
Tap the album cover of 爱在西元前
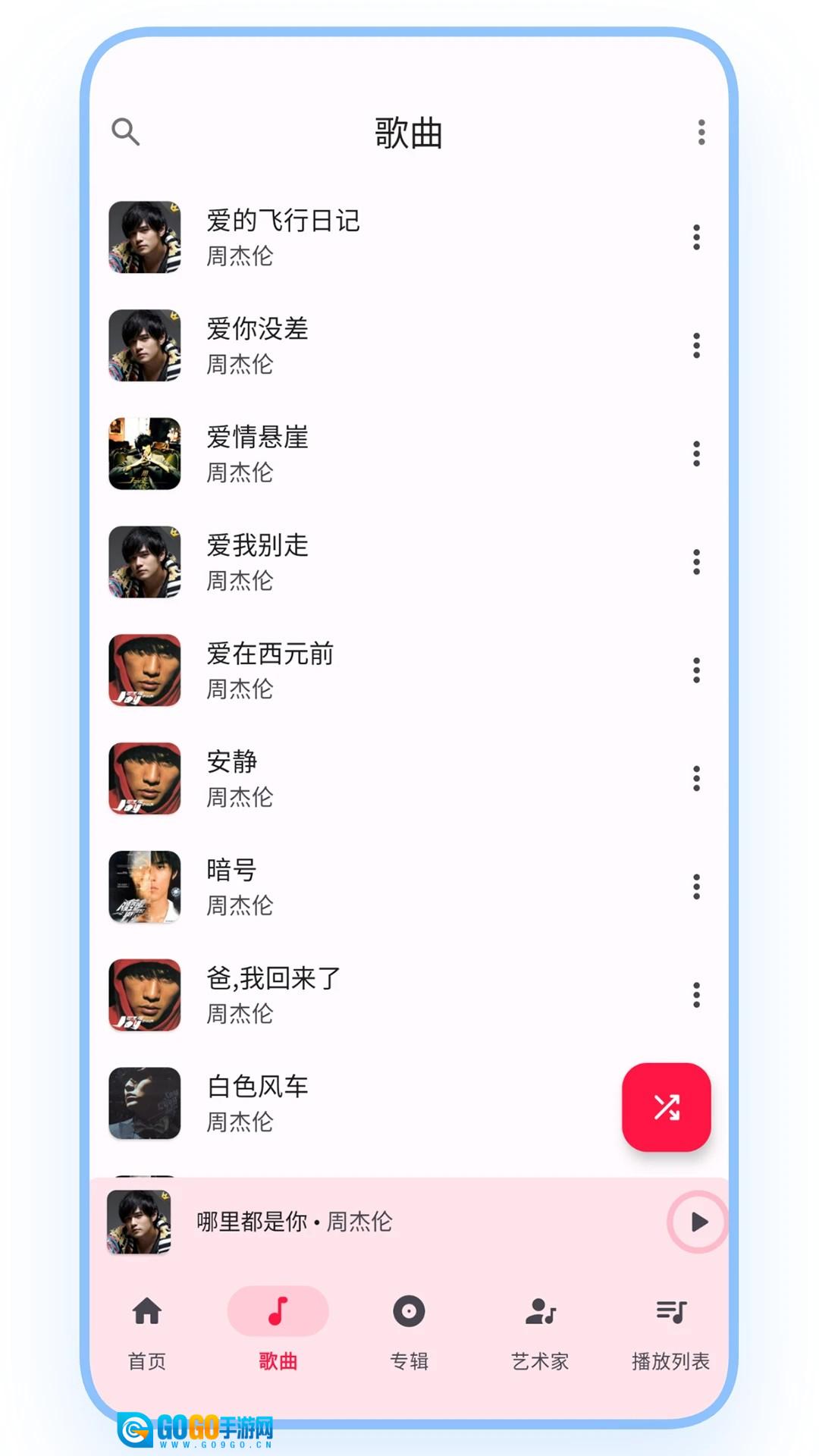pos(145,670)
